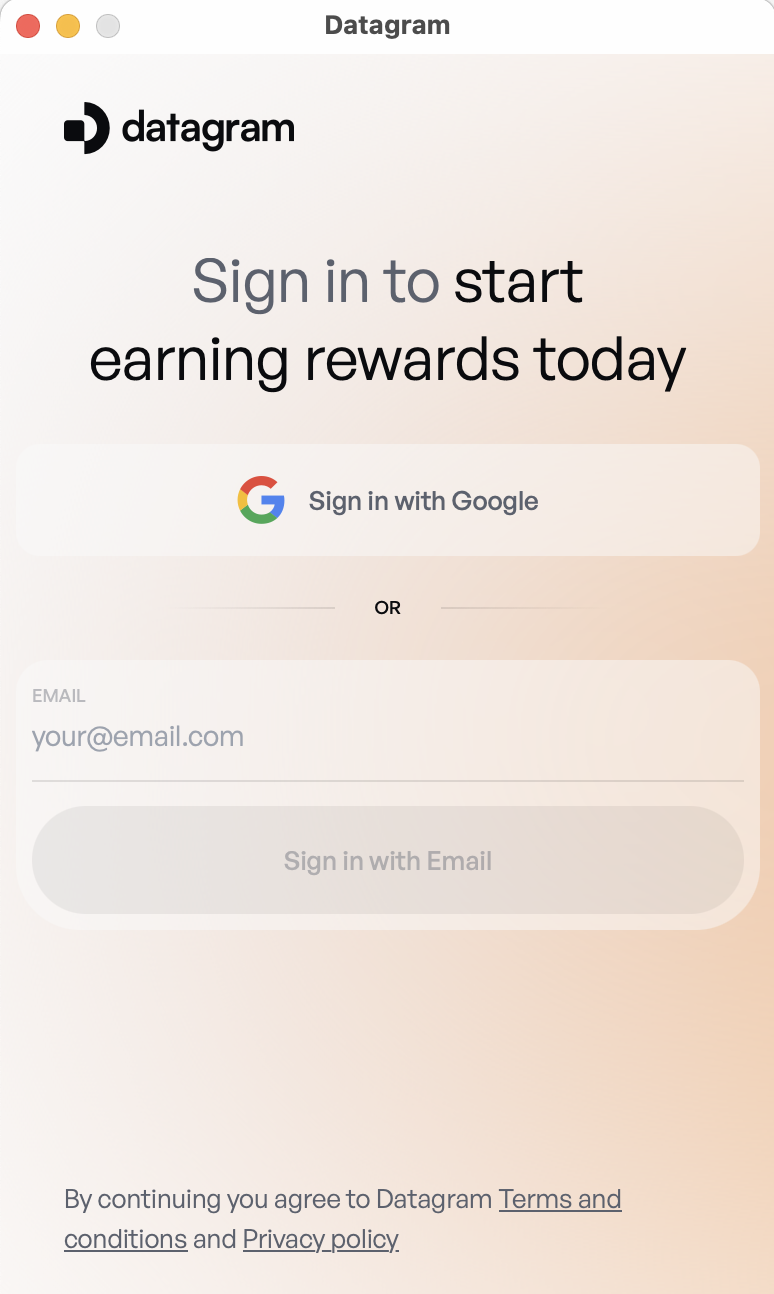
Task: Open the Privacy policy link
Action: coord(320,1239)
